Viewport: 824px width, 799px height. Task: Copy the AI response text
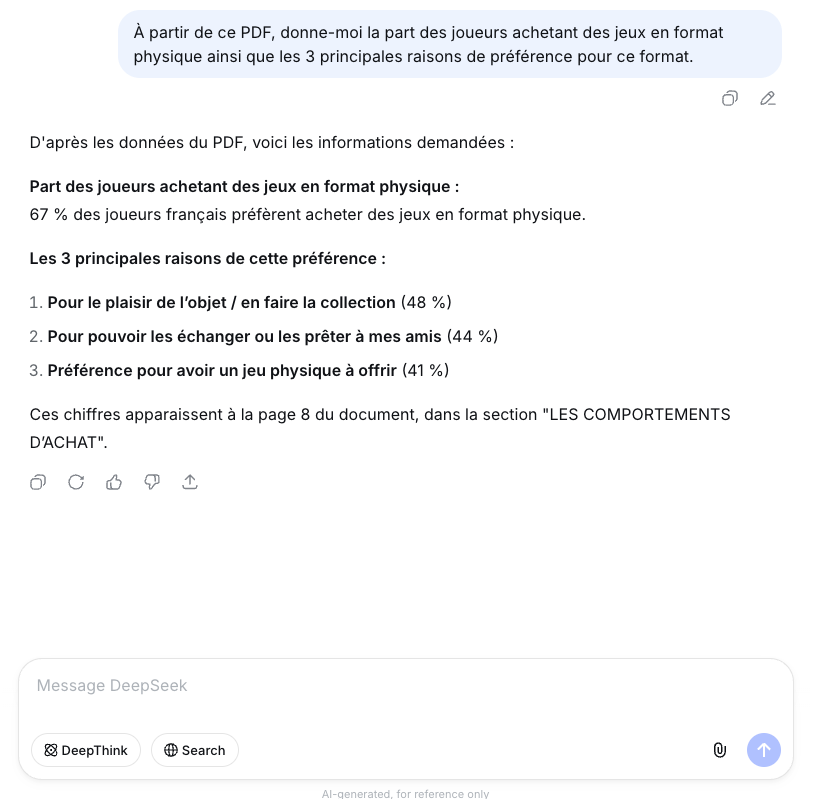coord(38,482)
